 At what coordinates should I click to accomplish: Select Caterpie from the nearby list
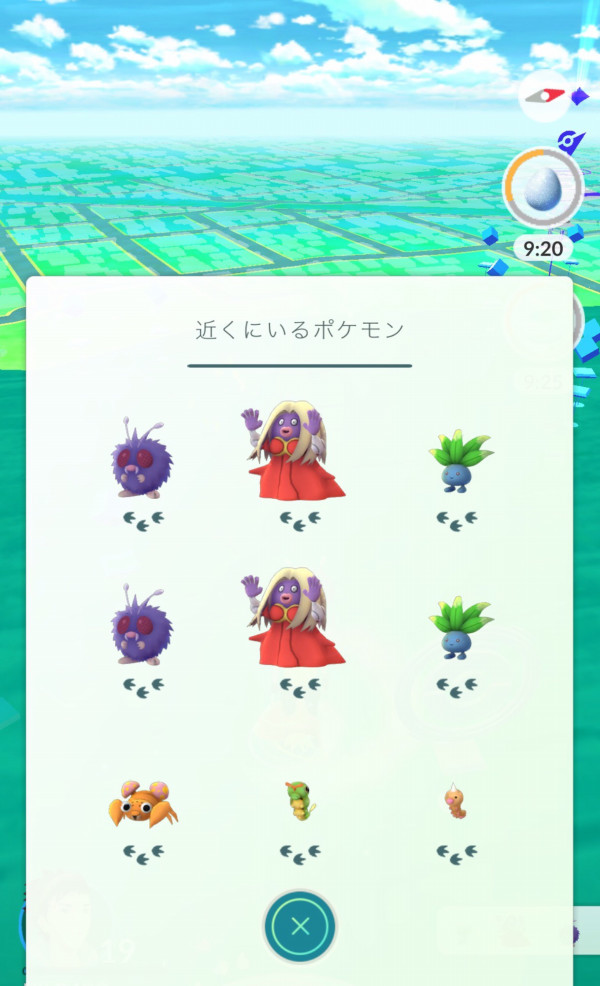coord(299,803)
